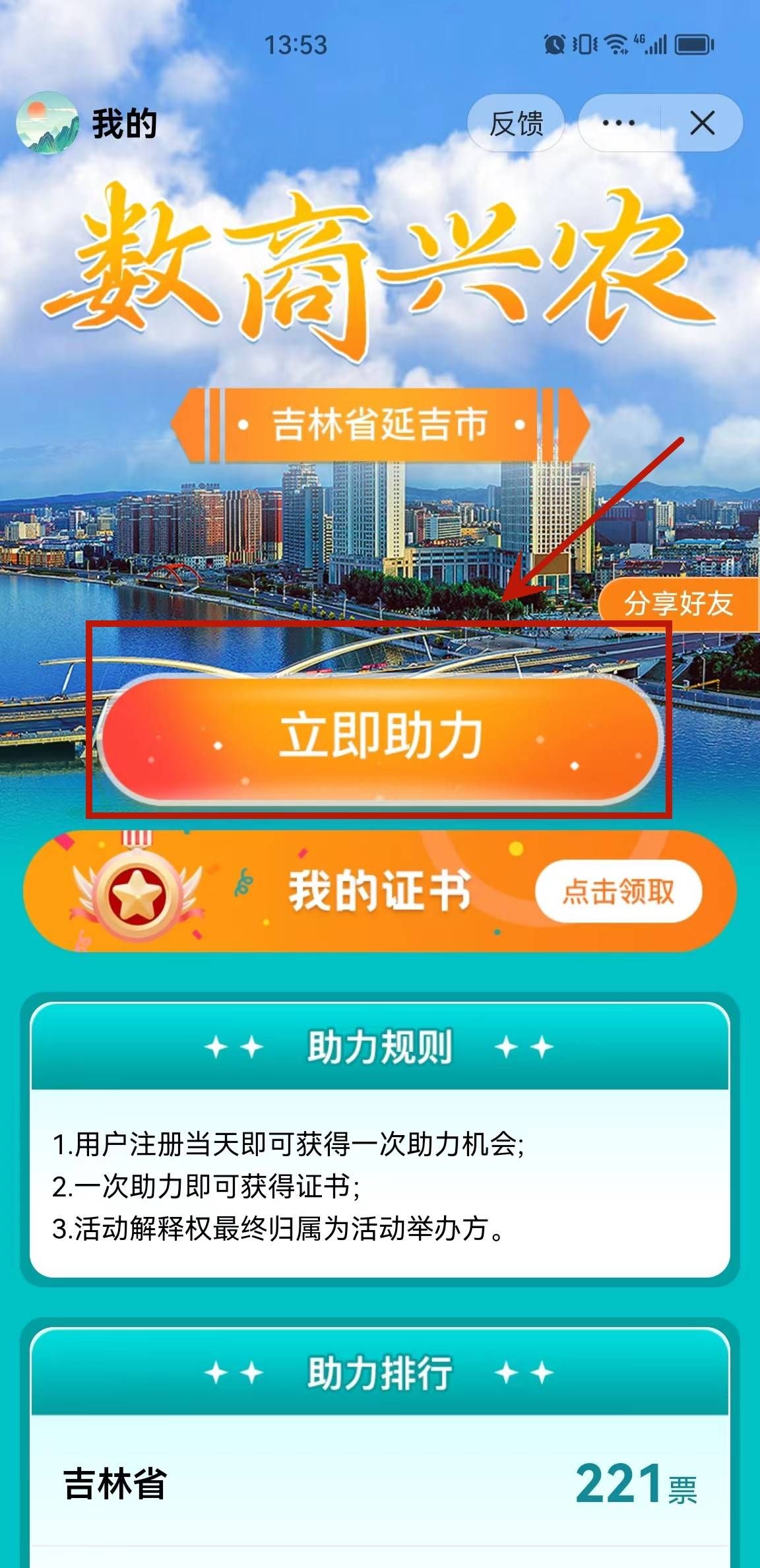Claim certificate via 点击领取
Screen dimensions: 760x1568
pos(618,892)
